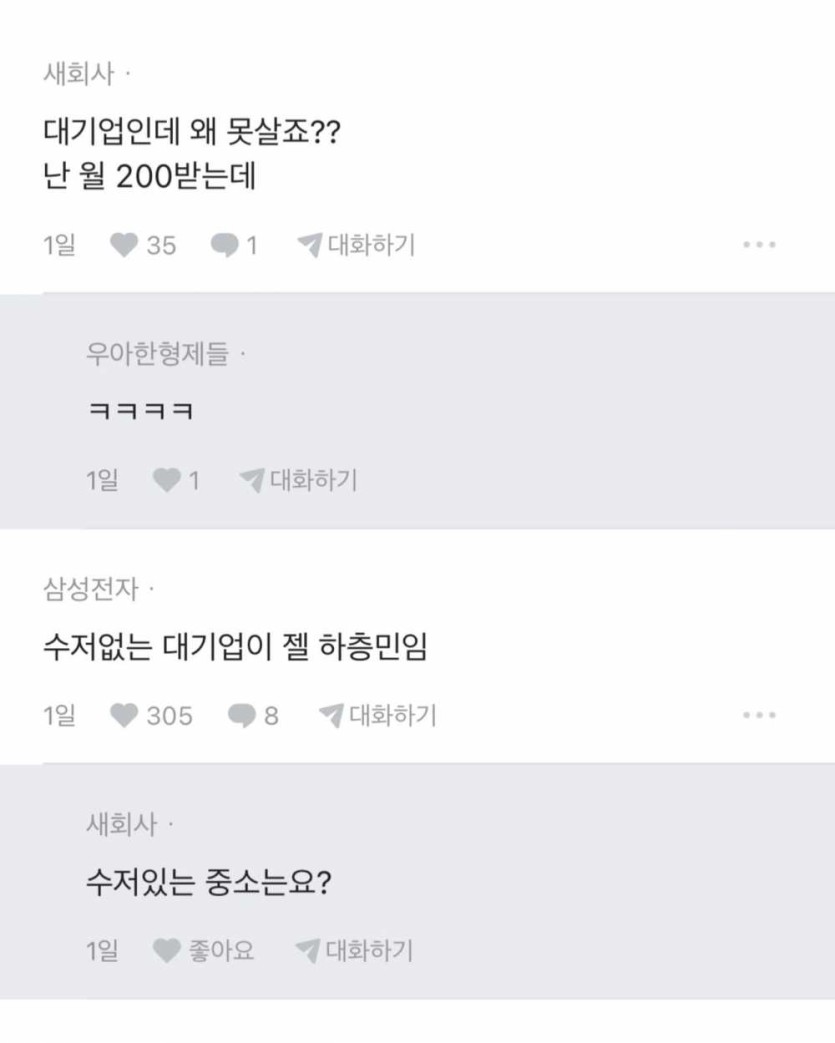Tap 좋아요 on the 수저있는 중소는요 reply
Screen dimensions: 835x1043
click(x=203, y=951)
